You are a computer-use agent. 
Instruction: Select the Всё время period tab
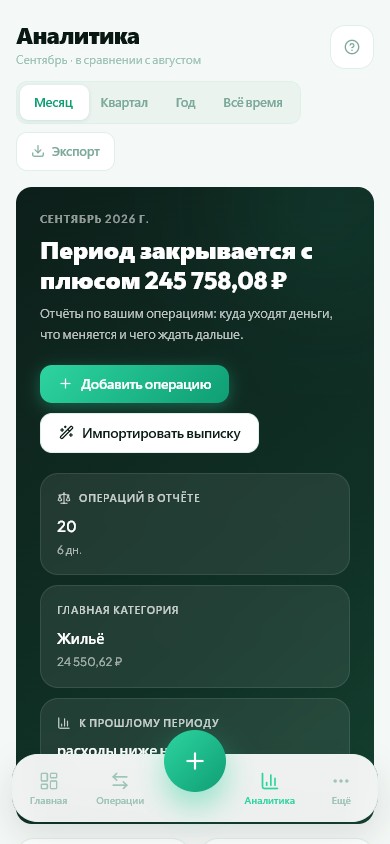point(253,102)
